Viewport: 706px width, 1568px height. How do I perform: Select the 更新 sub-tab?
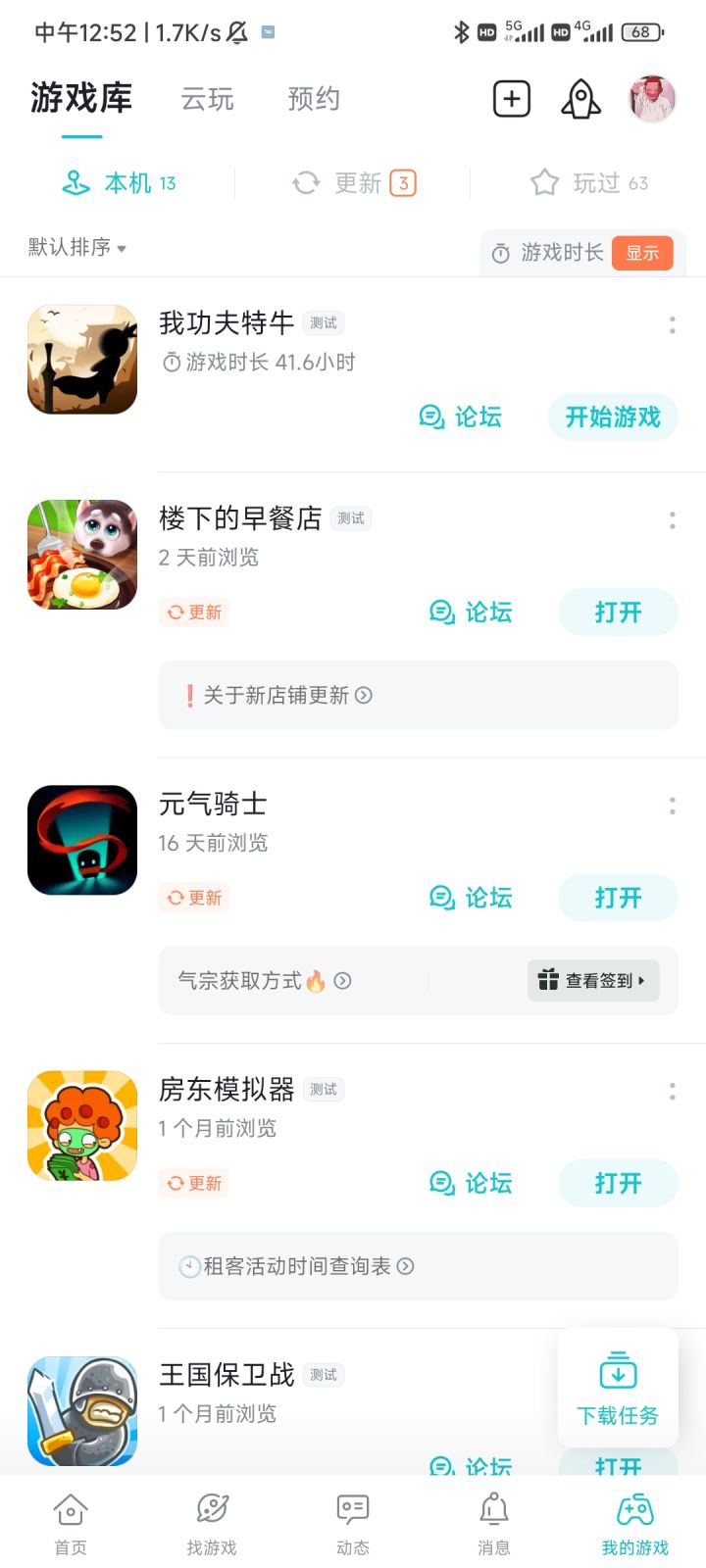pyautogui.click(x=354, y=183)
